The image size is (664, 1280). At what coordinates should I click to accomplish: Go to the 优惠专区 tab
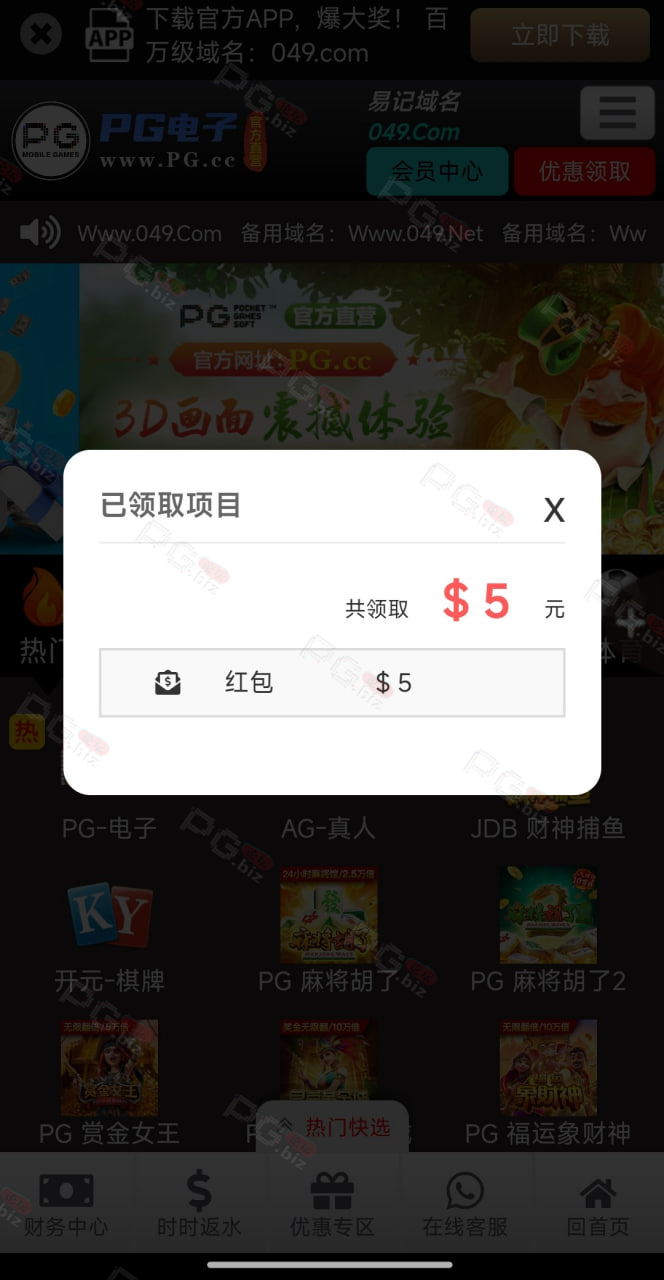tap(332, 1204)
